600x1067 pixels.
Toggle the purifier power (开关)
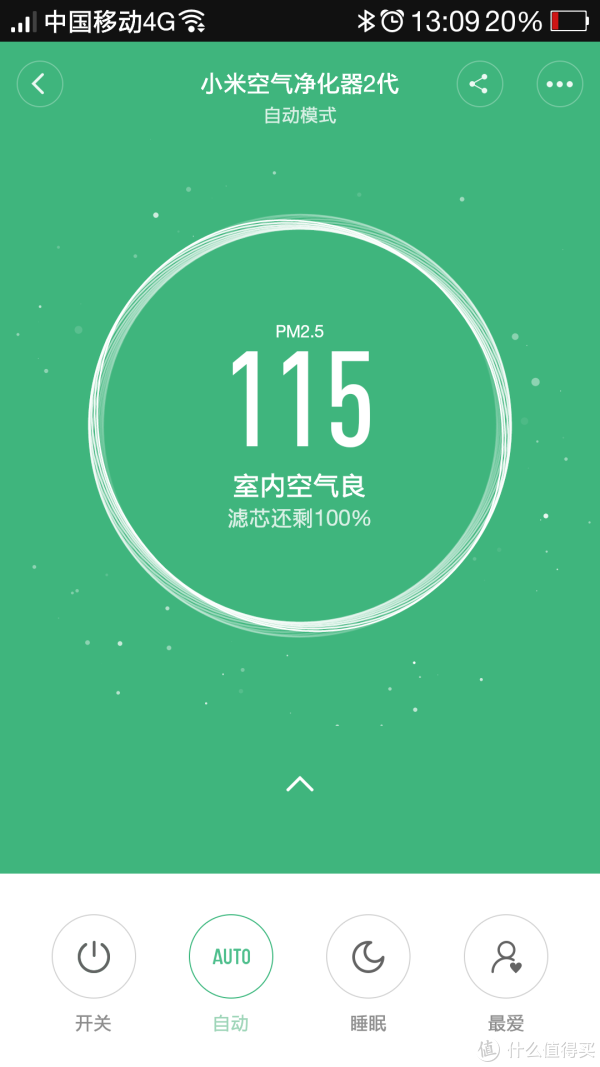(94, 957)
